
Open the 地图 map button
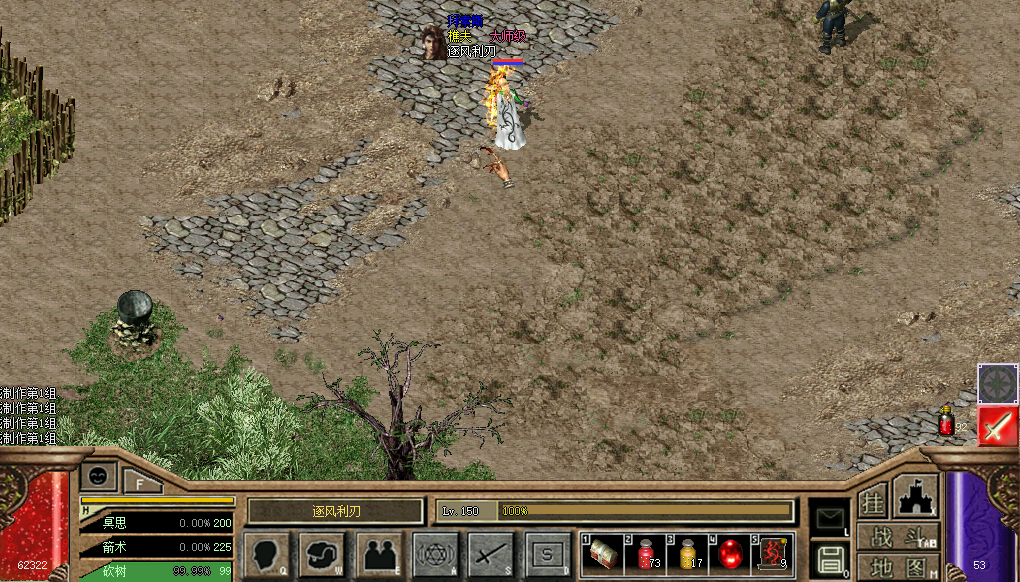click(x=897, y=566)
